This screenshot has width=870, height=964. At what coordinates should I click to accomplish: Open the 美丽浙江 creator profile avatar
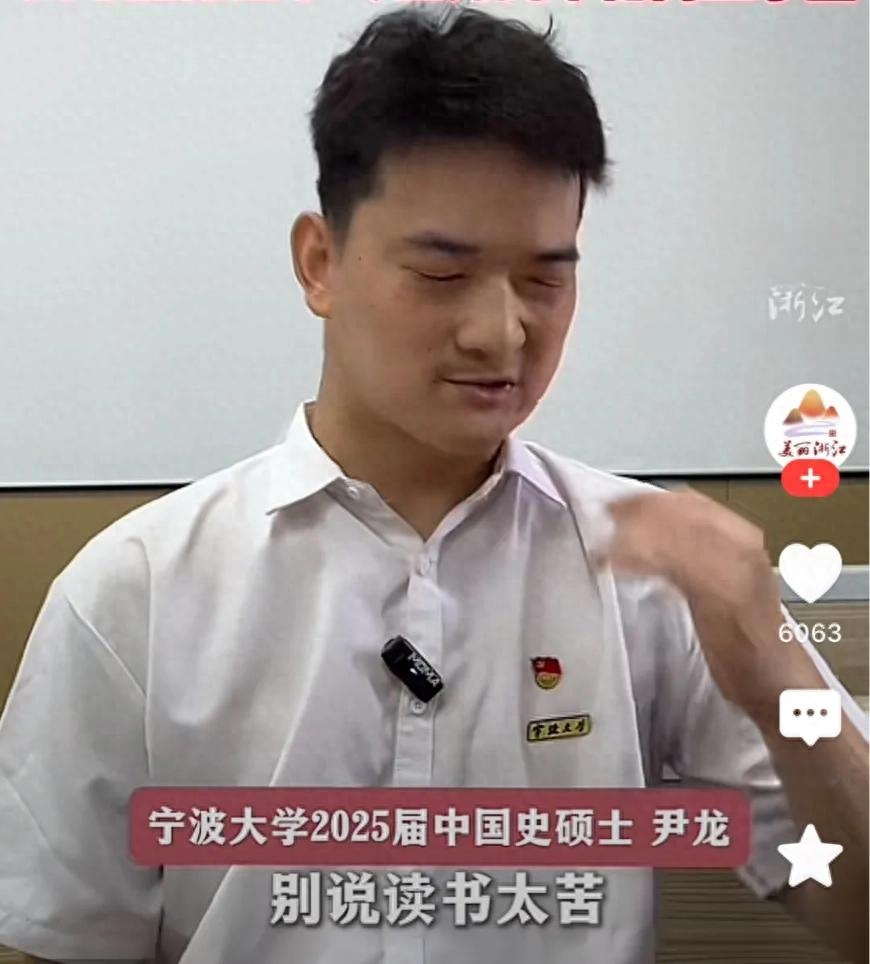click(810, 424)
